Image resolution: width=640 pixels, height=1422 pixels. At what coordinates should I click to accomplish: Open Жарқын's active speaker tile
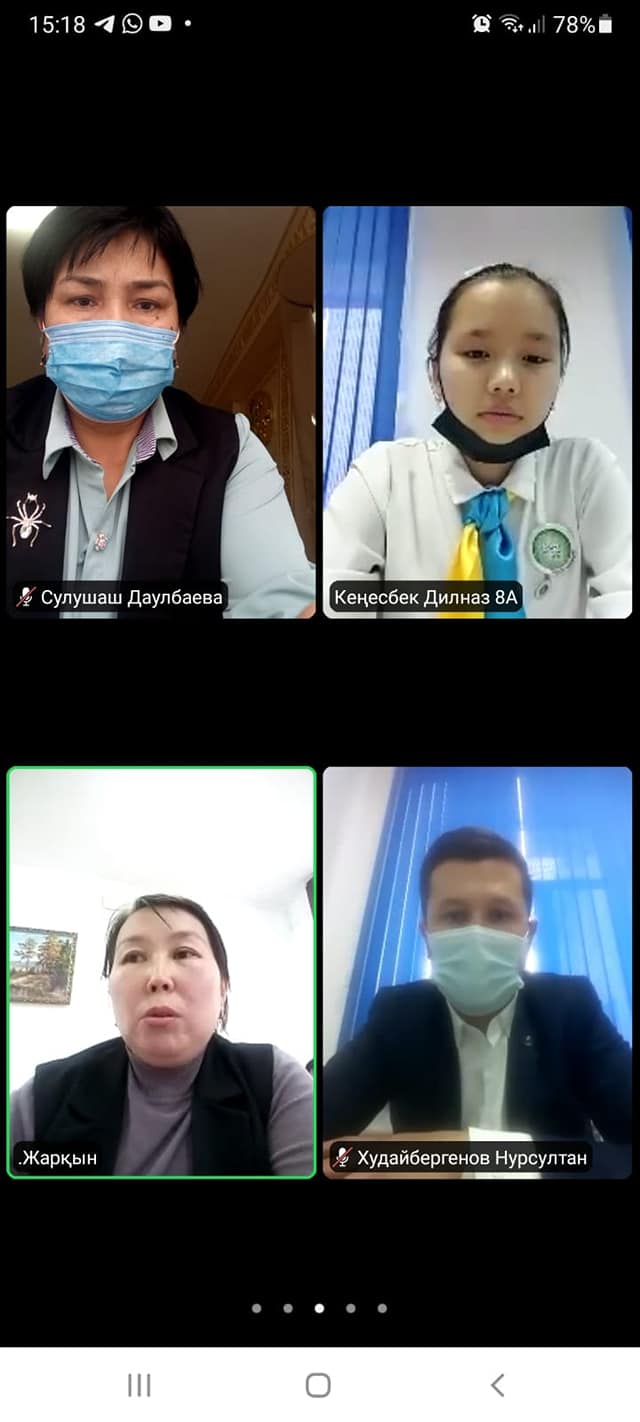point(161,973)
